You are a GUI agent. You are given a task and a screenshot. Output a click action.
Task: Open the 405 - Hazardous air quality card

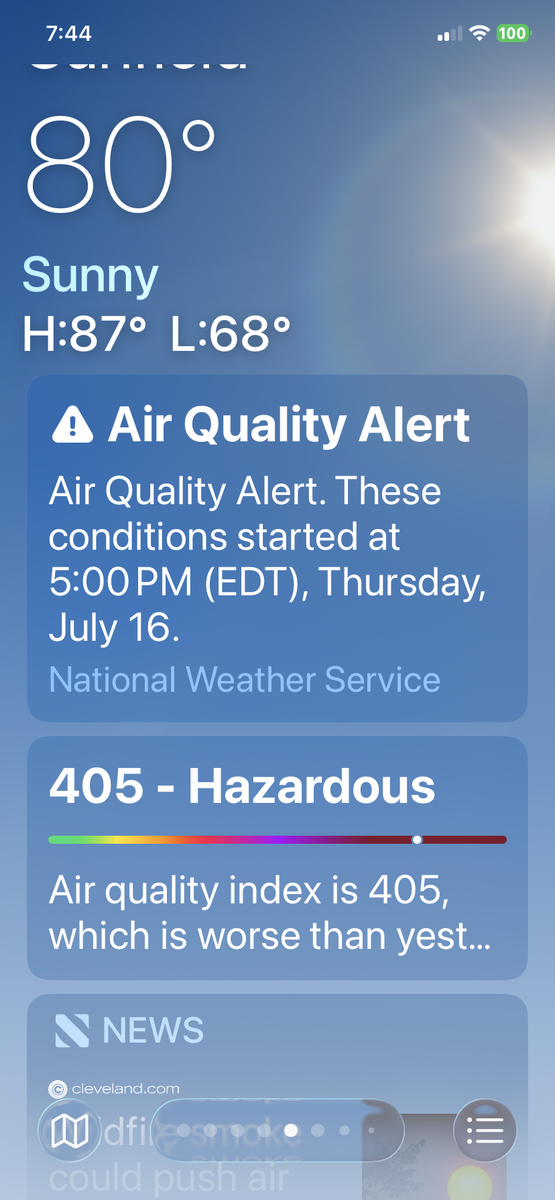pos(277,858)
